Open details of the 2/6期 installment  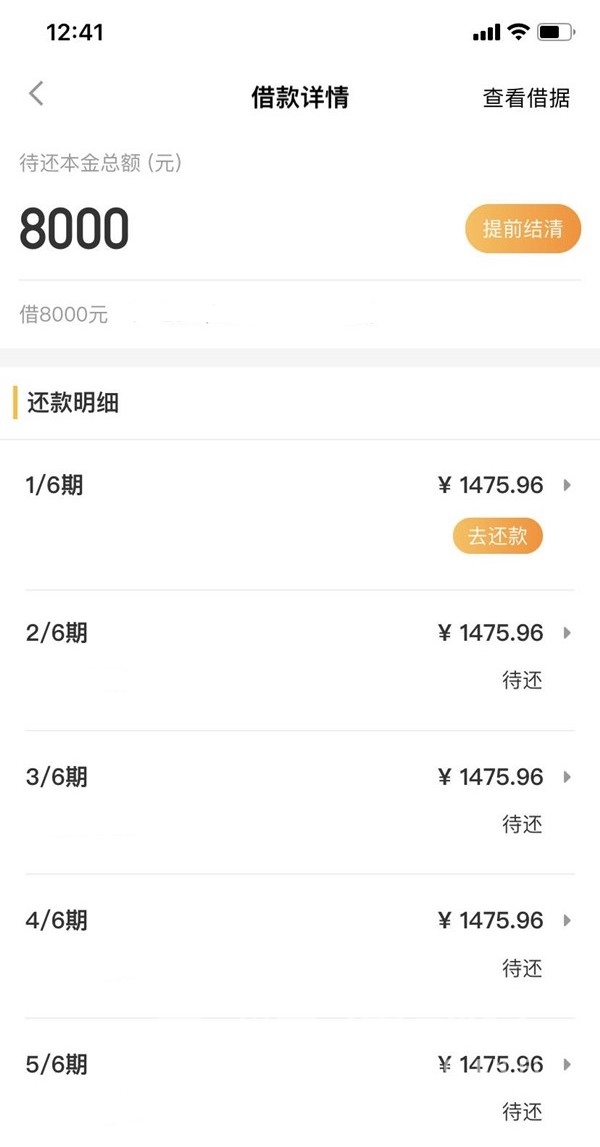coord(300,660)
